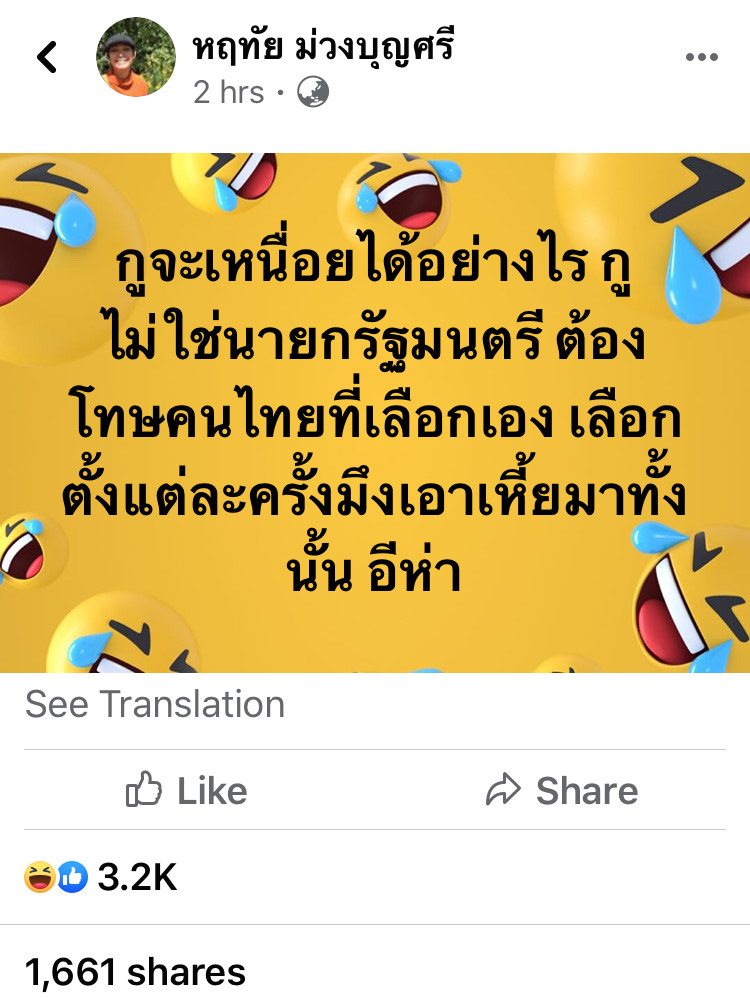
Task: Tap See Translation under the post
Action: (x=155, y=704)
